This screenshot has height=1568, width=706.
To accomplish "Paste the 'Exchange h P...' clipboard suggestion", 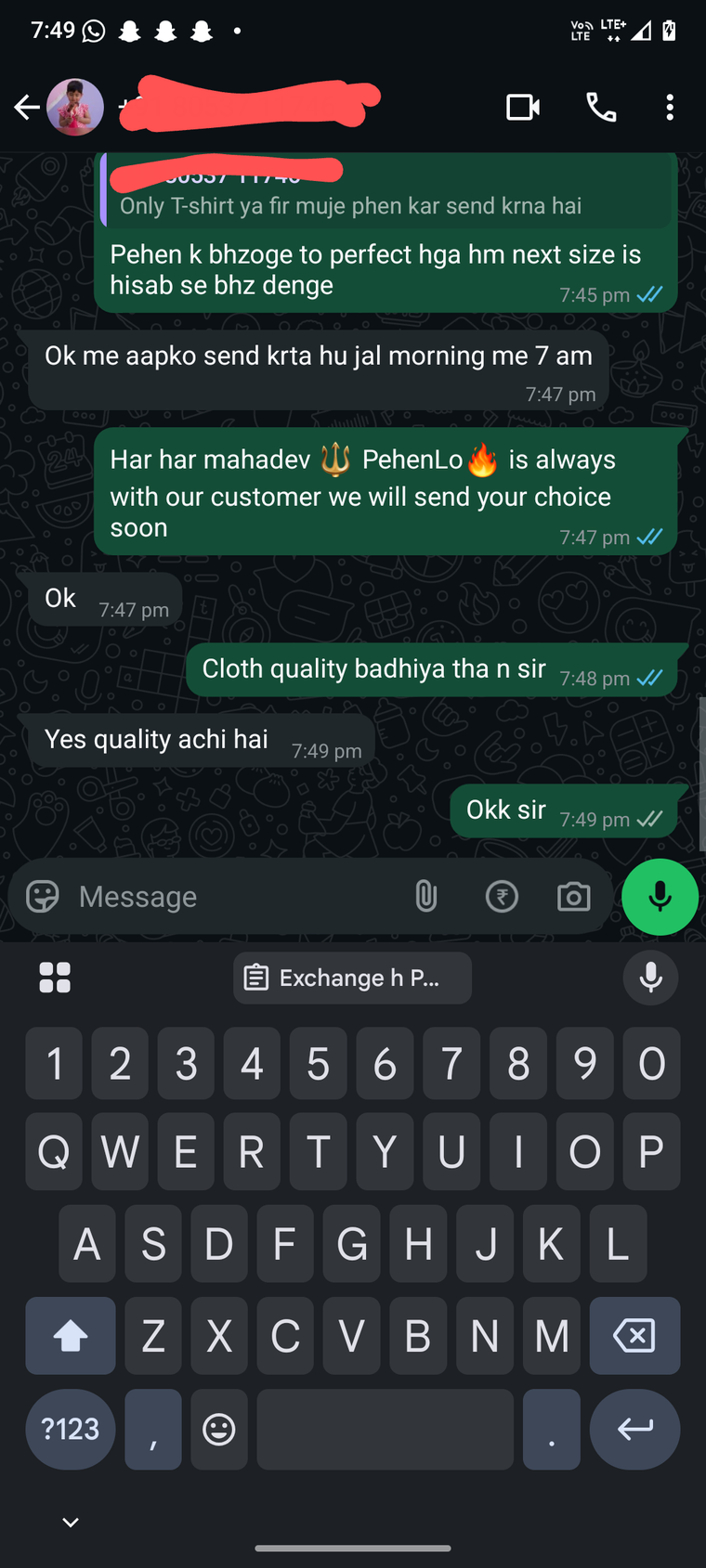I will [352, 978].
